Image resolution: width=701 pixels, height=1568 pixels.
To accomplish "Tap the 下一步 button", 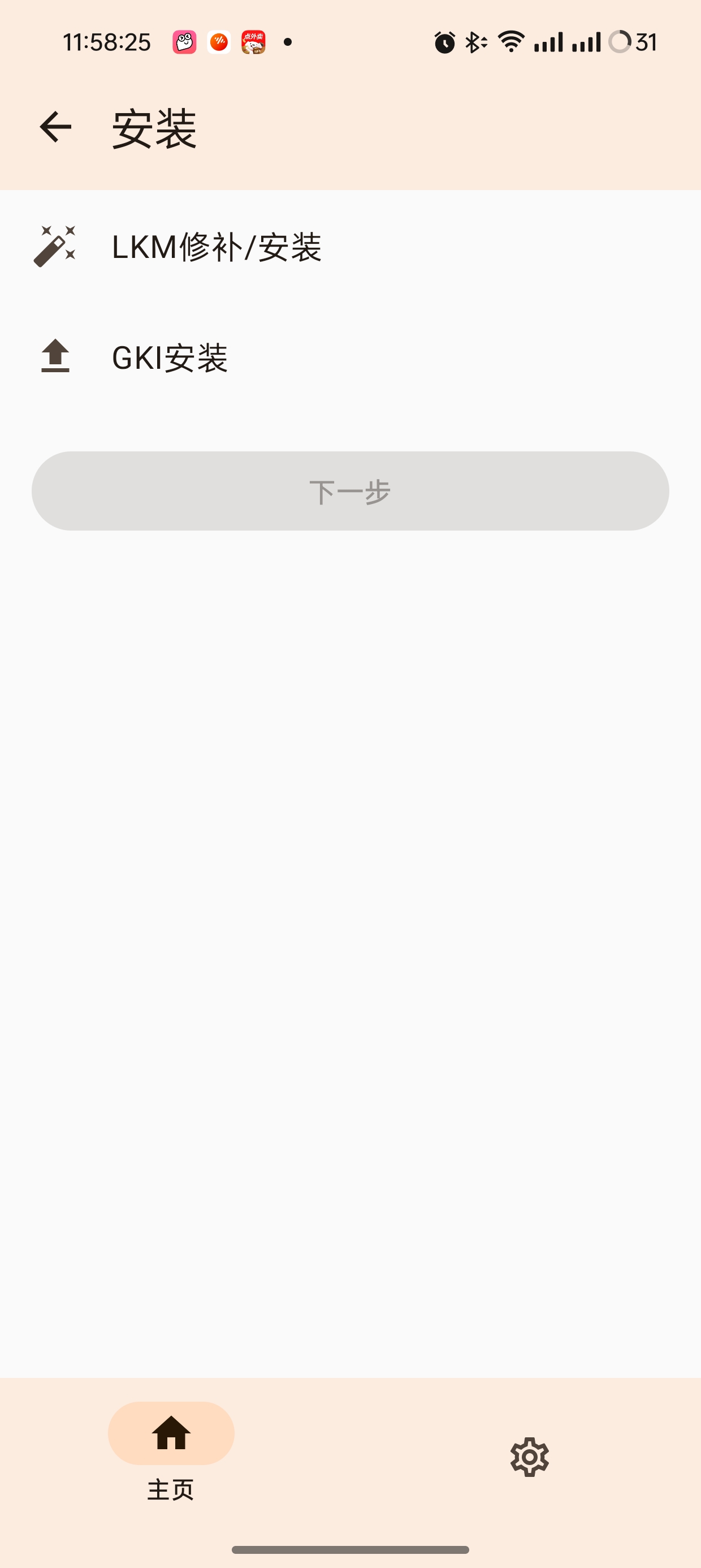I will click(x=350, y=490).
